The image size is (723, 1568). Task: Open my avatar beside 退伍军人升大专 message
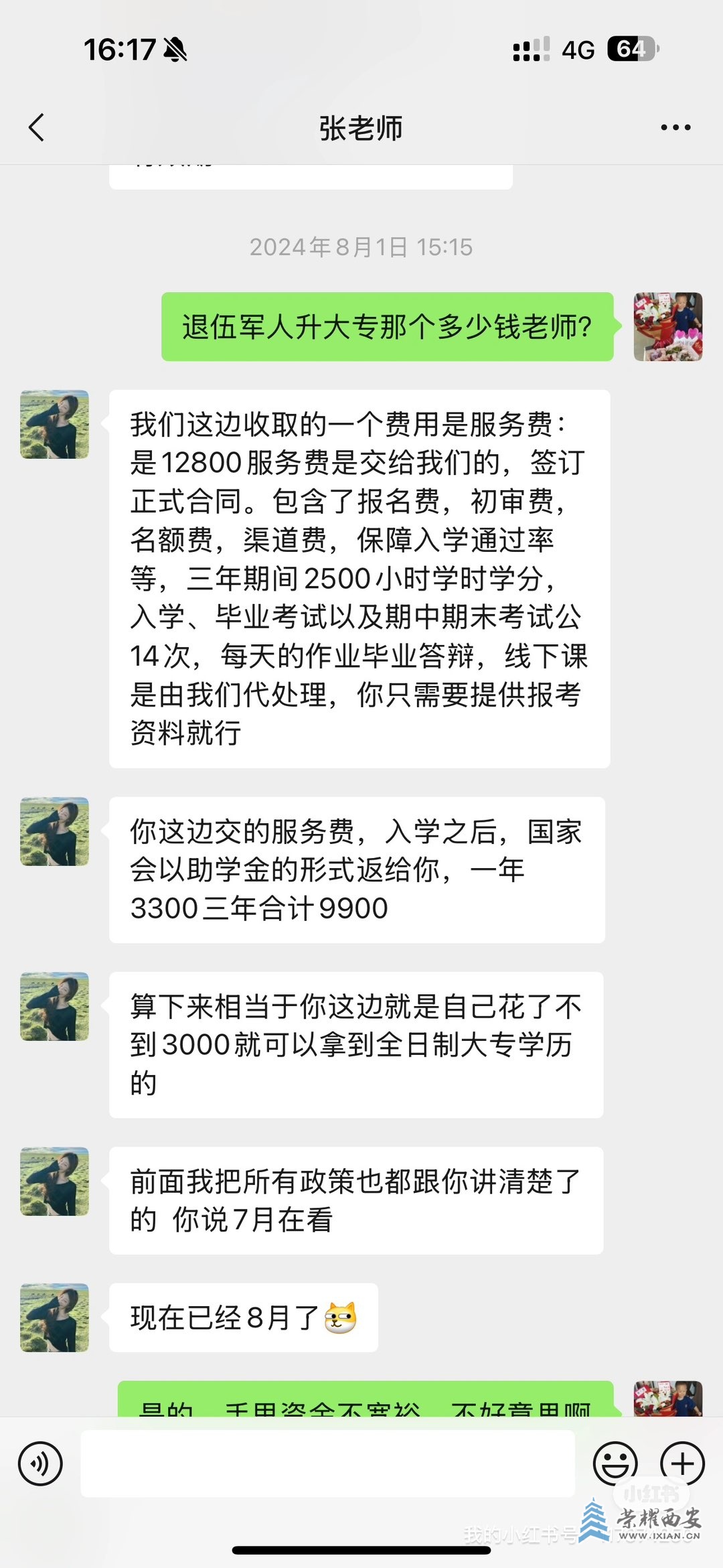tap(667, 327)
